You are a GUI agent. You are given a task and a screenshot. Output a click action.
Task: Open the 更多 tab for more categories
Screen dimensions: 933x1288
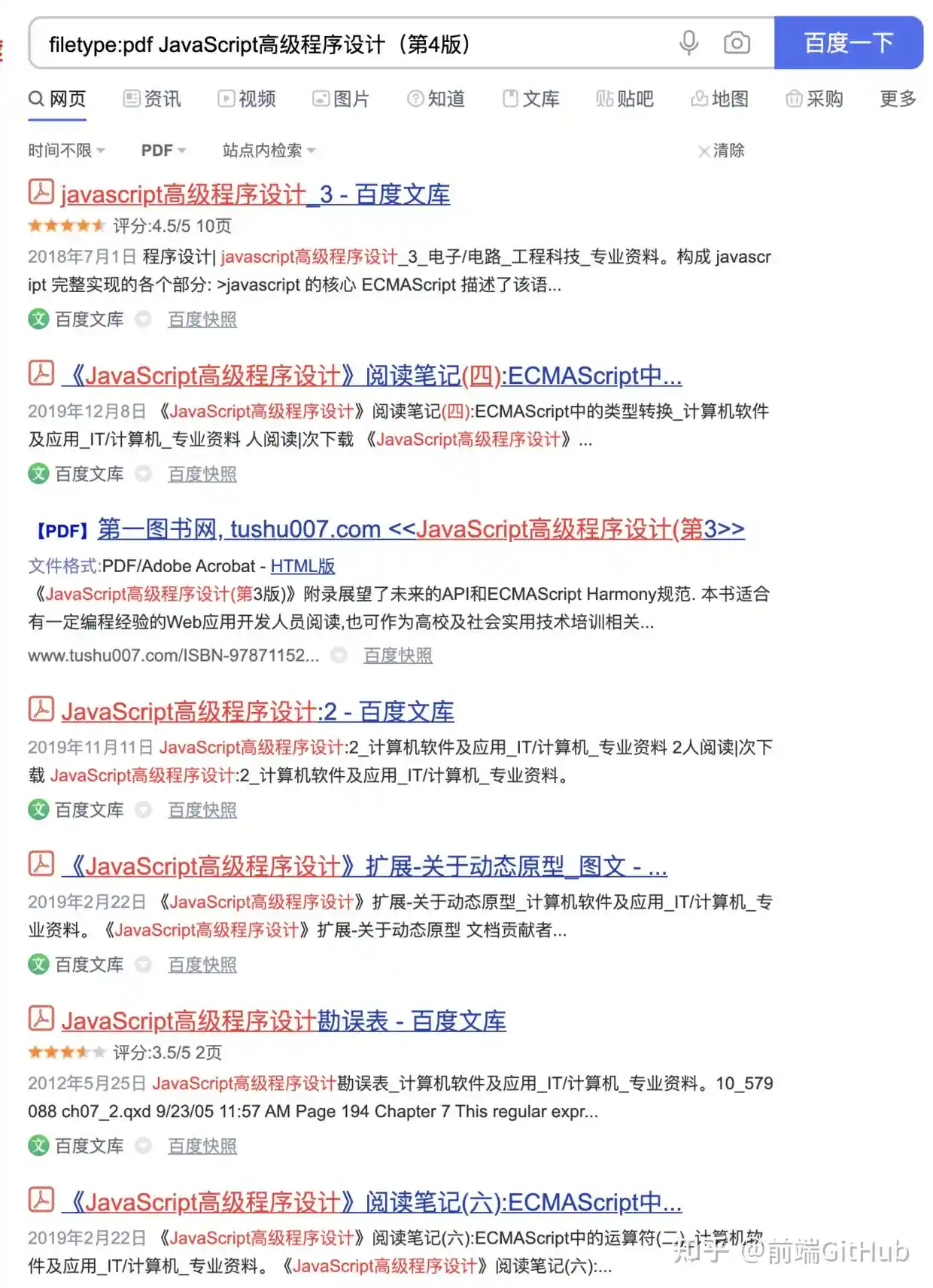tap(898, 99)
